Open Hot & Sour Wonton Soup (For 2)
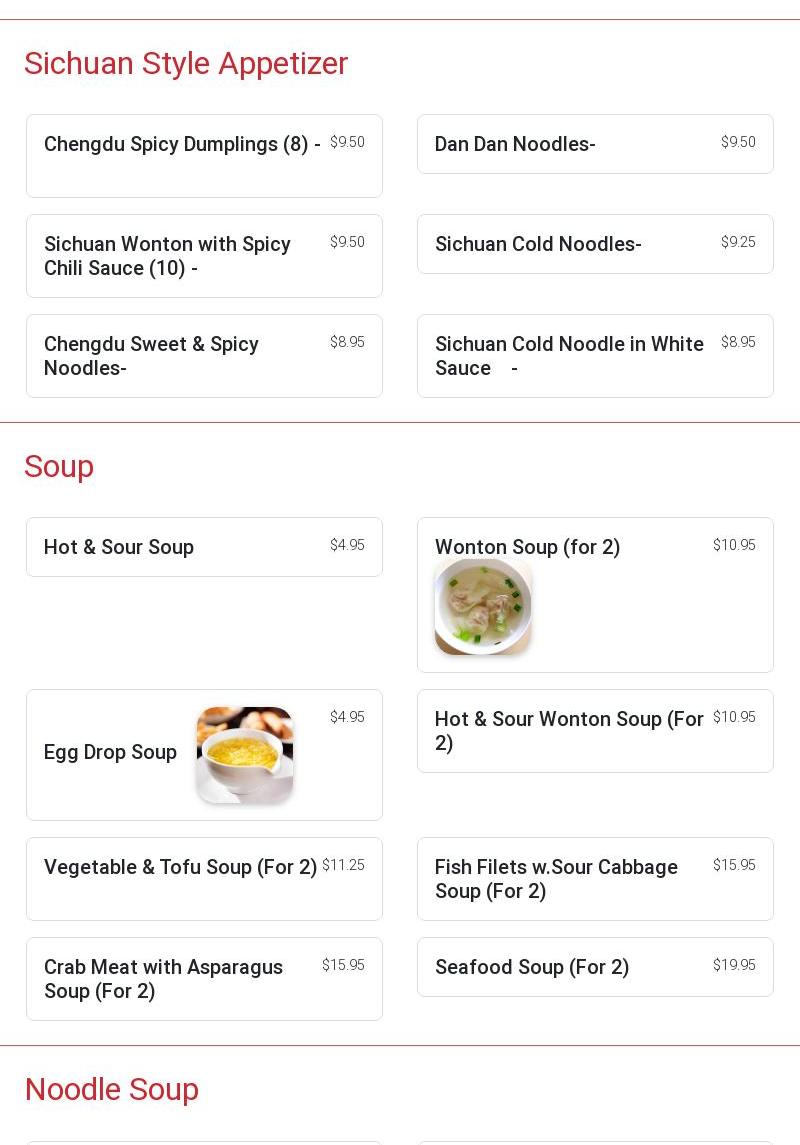Screen dimensions: 800x1145 coord(595,731)
